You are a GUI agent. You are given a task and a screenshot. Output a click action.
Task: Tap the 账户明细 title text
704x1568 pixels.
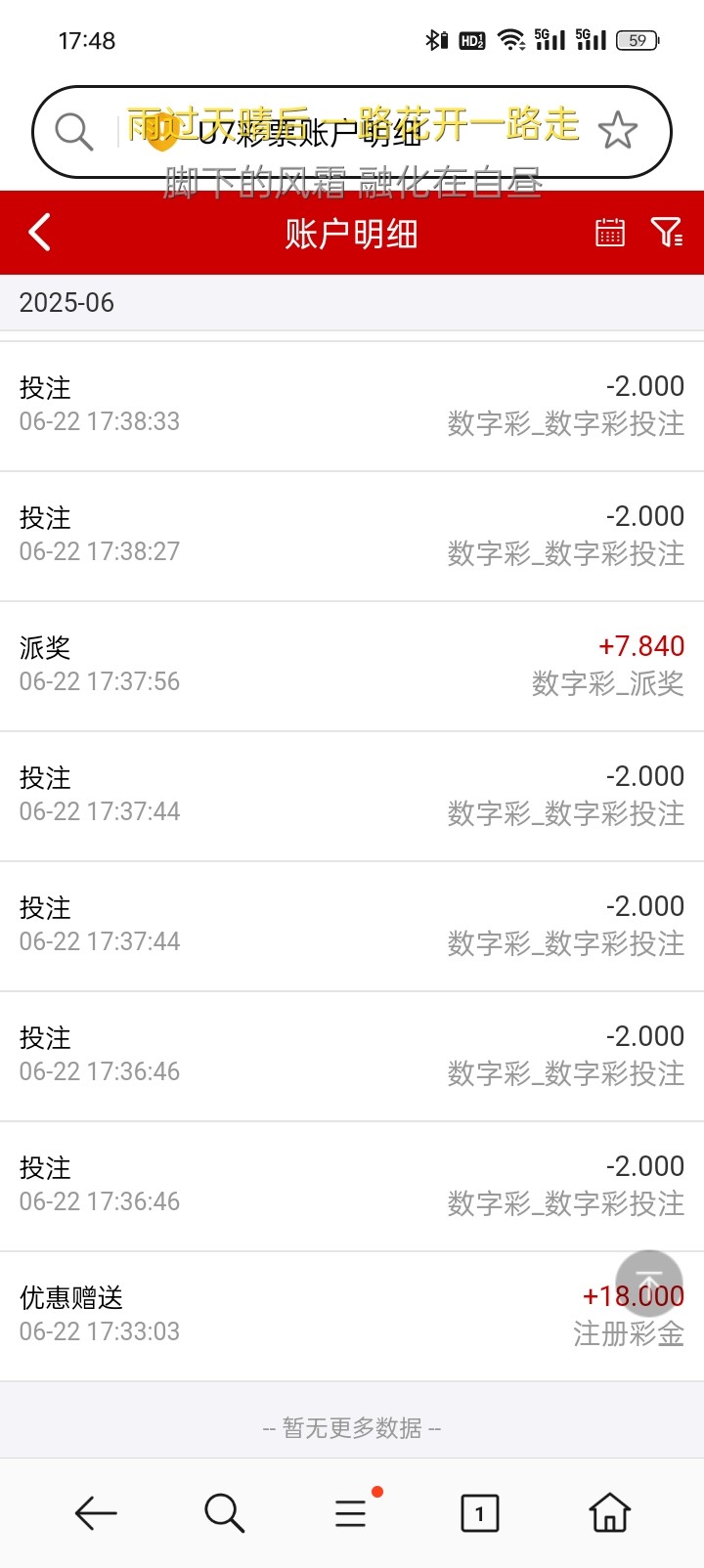point(352,233)
